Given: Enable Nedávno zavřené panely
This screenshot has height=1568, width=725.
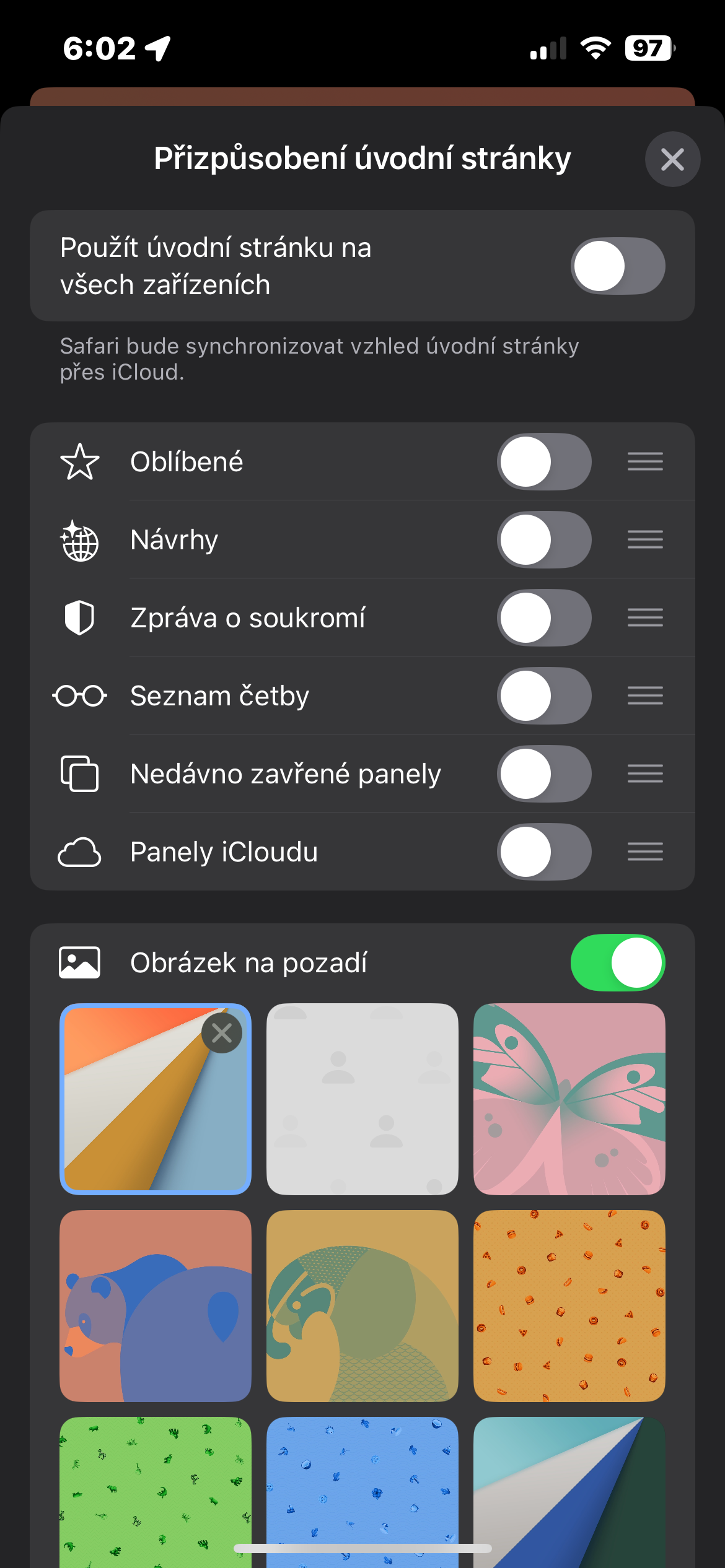Looking at the screenshot, I should (x=543, y=774).
